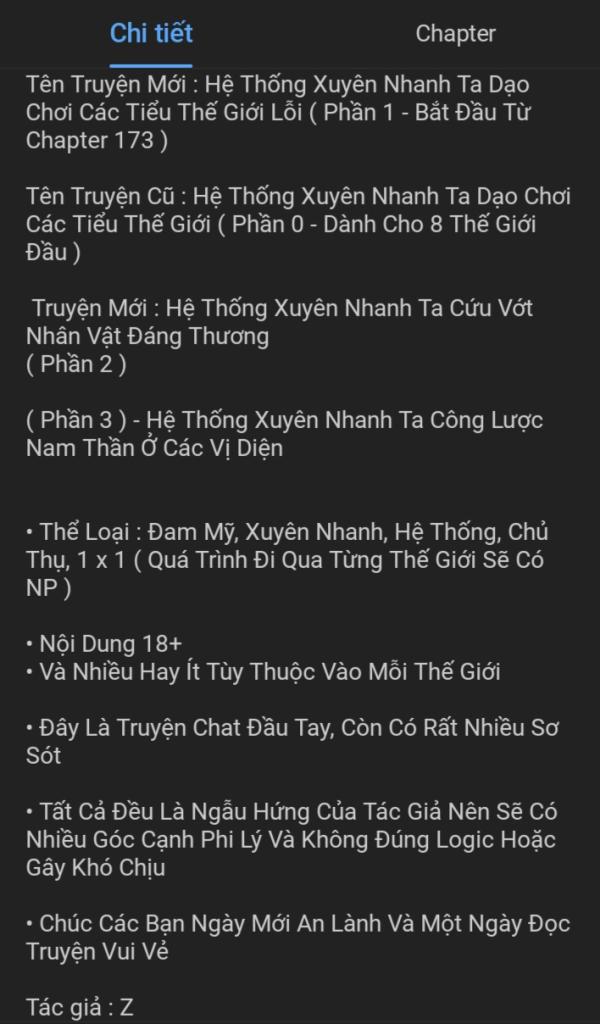Switch to the Chapter tab
Viewport: 600px width, 1024px height.
pyautogui.click(x=455, y=34)
